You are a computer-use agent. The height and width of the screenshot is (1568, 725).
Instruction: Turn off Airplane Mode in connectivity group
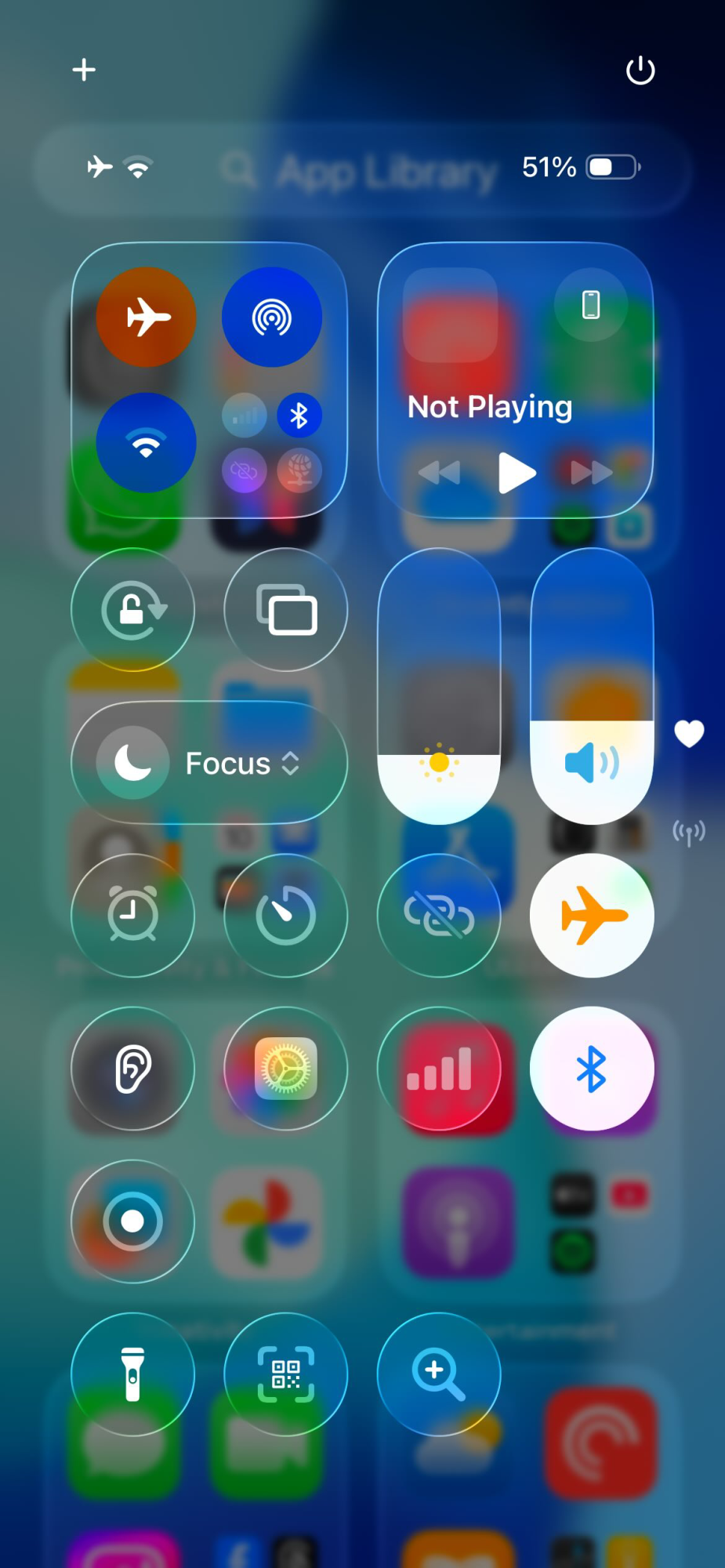coord(146,318)
